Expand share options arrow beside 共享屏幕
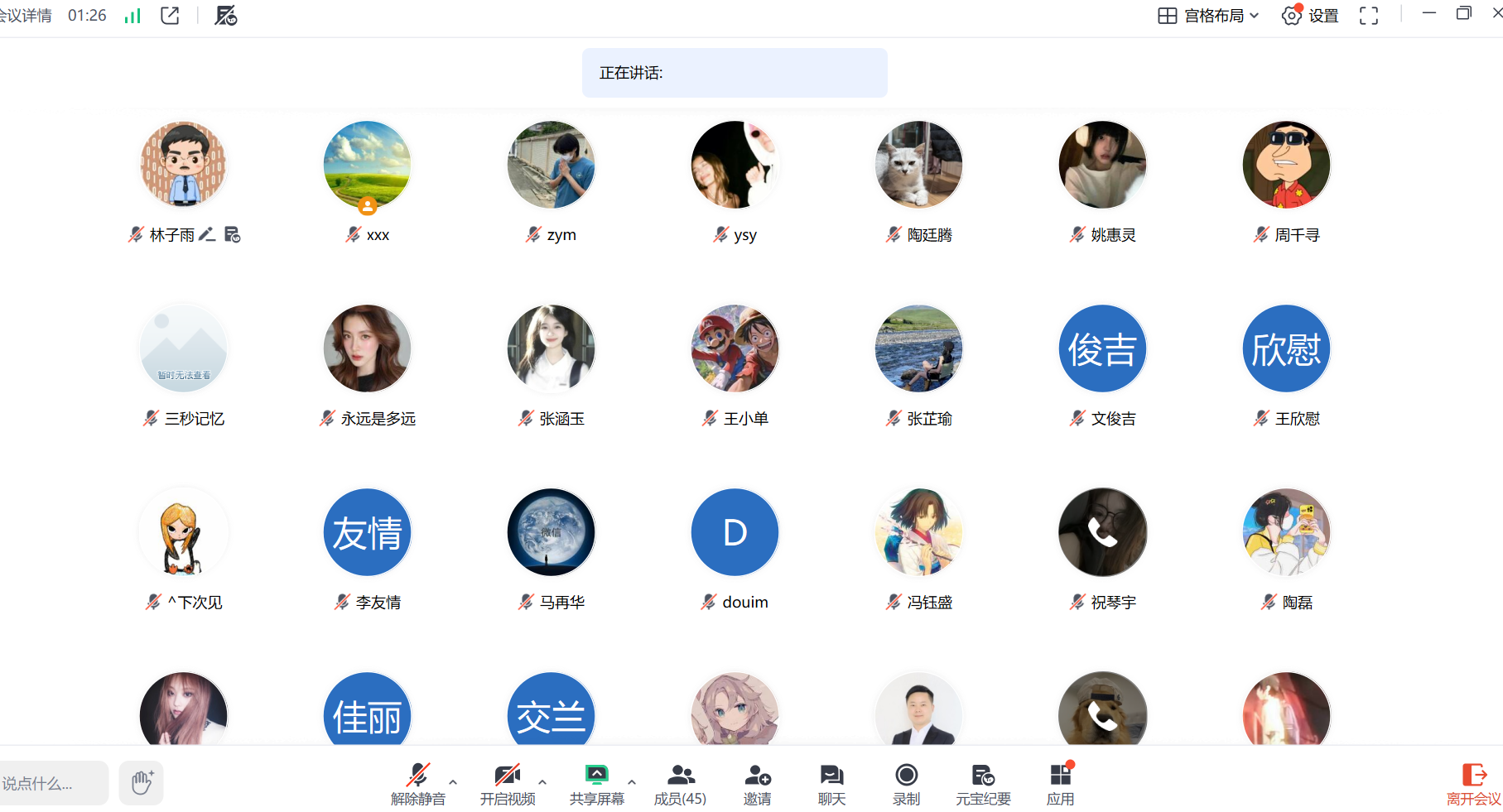 [x=632, y=781]
